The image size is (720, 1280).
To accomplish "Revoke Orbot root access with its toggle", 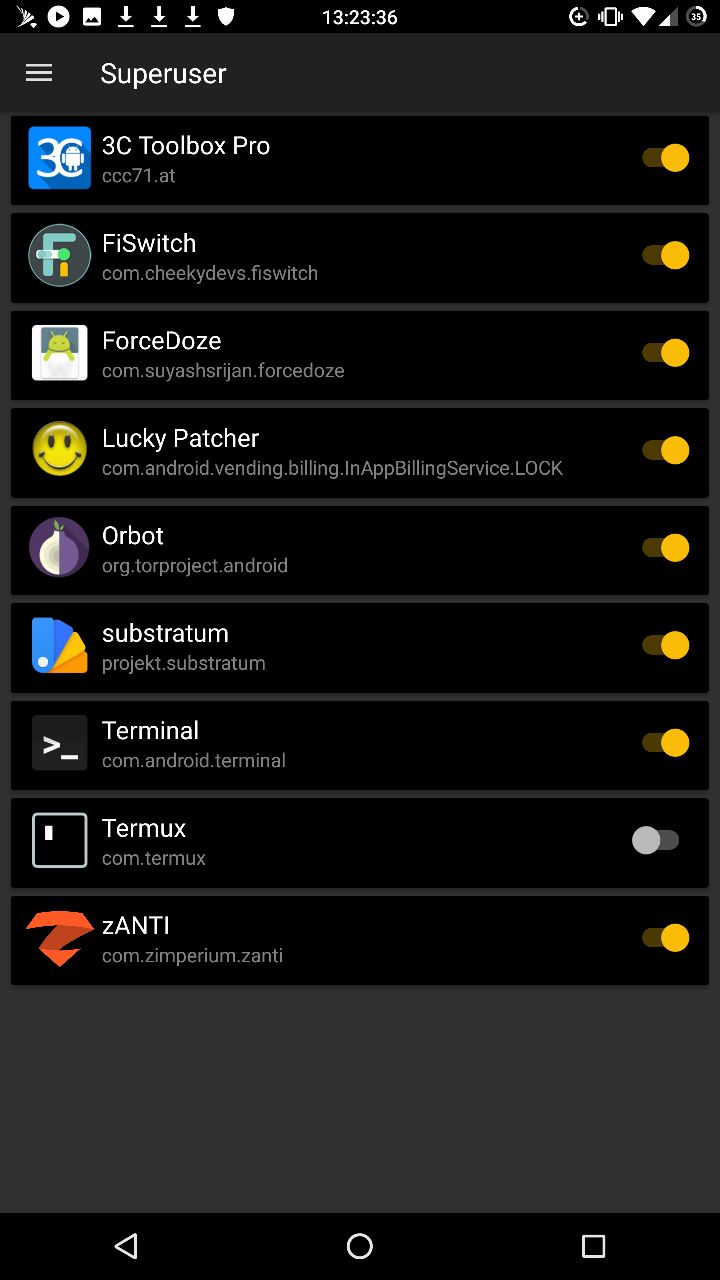I will coord(665,548).
